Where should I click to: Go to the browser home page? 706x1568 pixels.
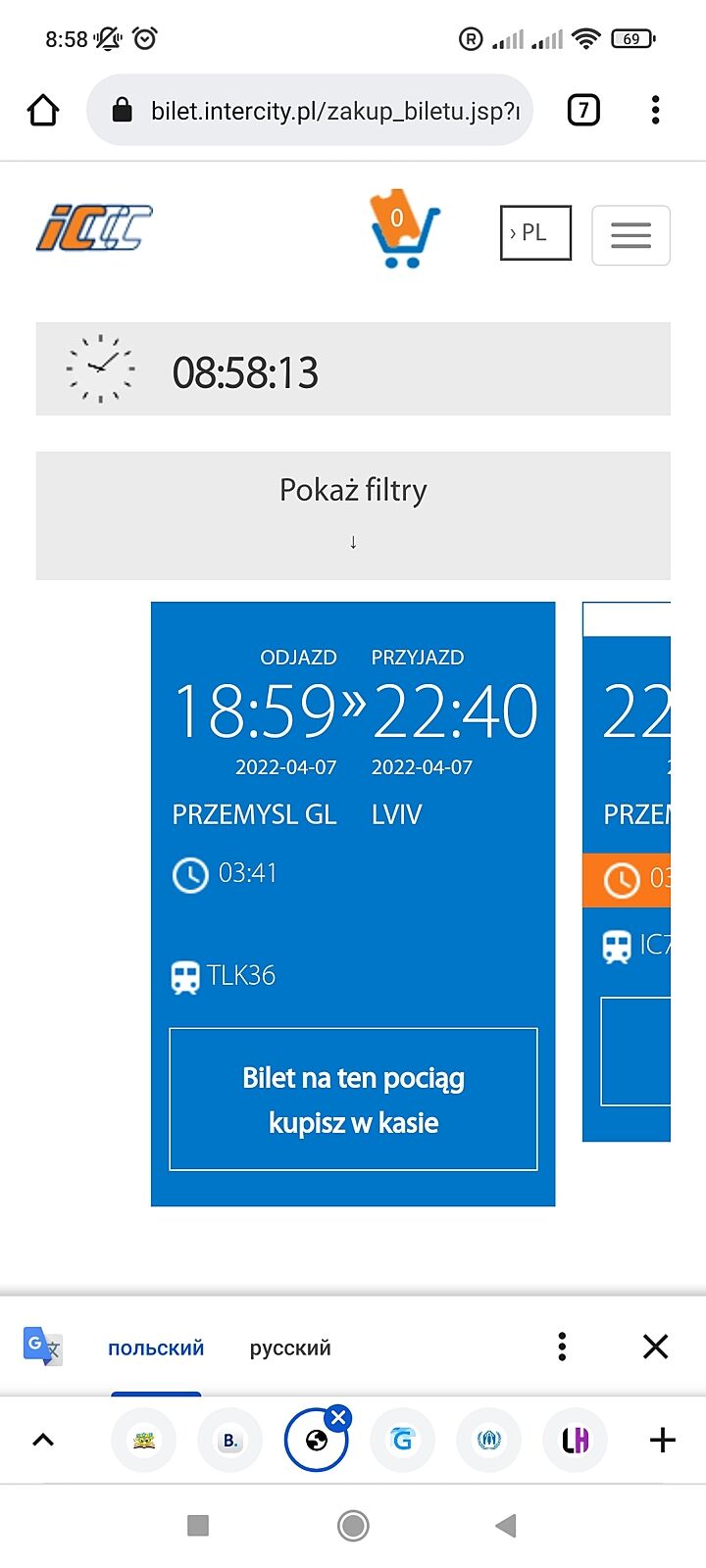click(43, 110)
